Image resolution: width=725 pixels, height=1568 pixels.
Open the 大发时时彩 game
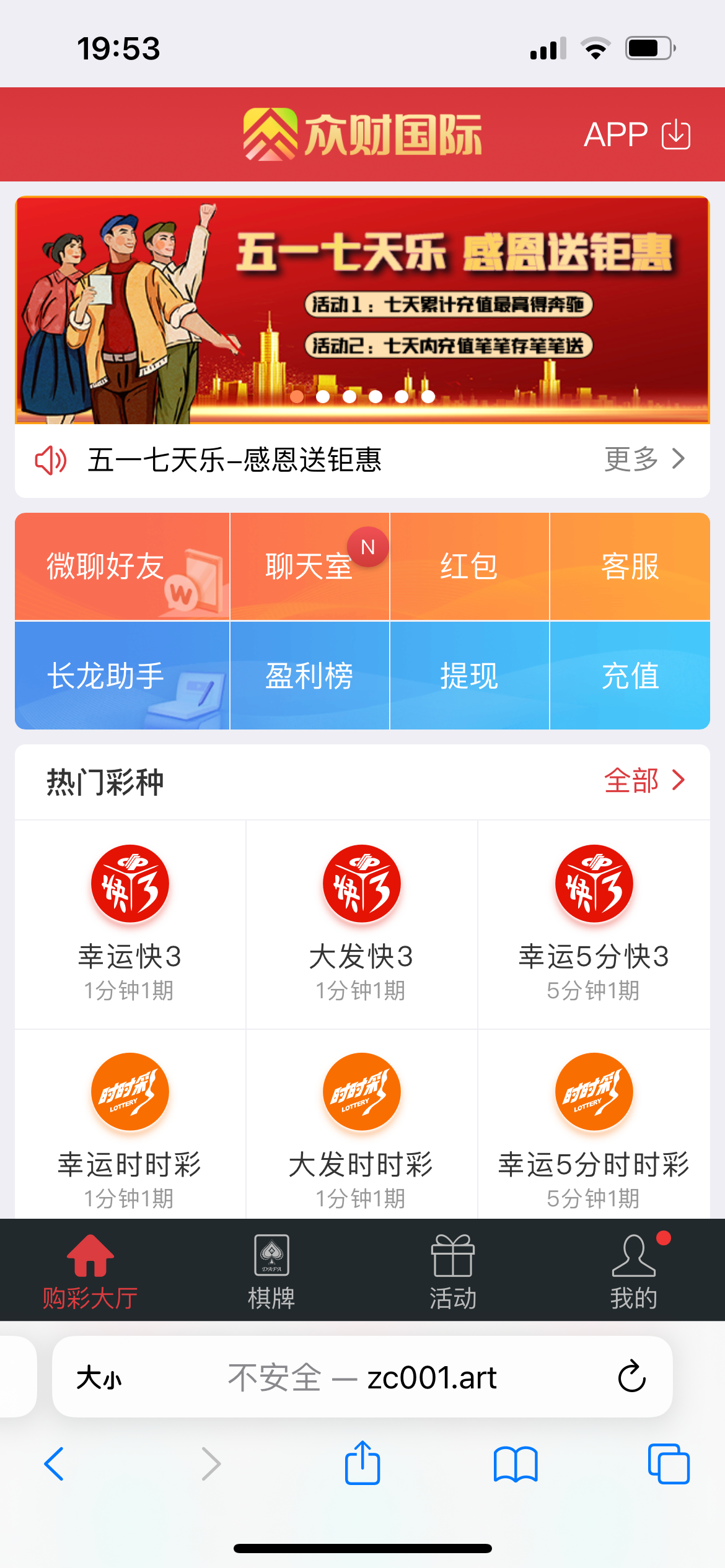(x=362, y=1130)
